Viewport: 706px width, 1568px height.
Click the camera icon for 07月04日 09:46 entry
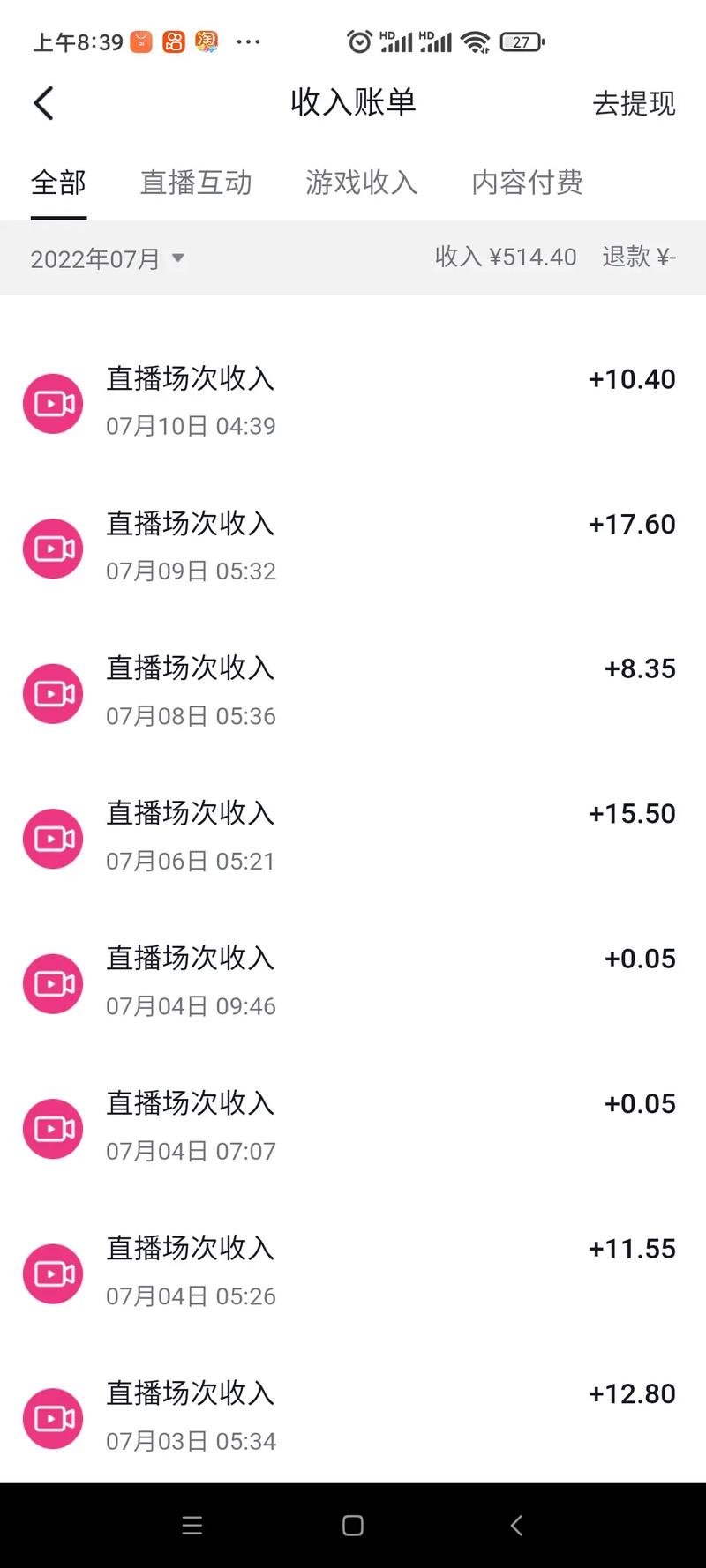(53, 982)
